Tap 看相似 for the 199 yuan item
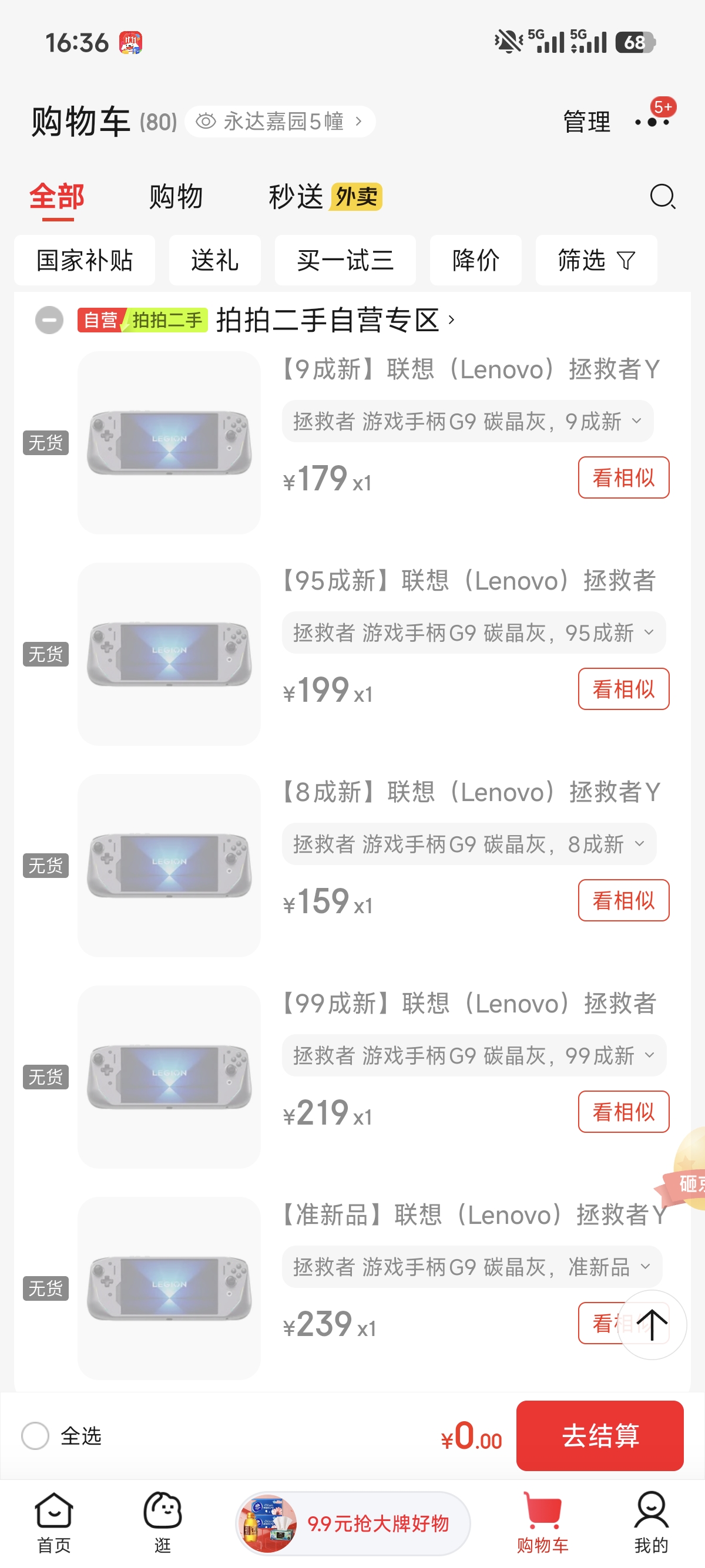The image size is (705, 1568). pyautogui.click(x=623, y=688)
